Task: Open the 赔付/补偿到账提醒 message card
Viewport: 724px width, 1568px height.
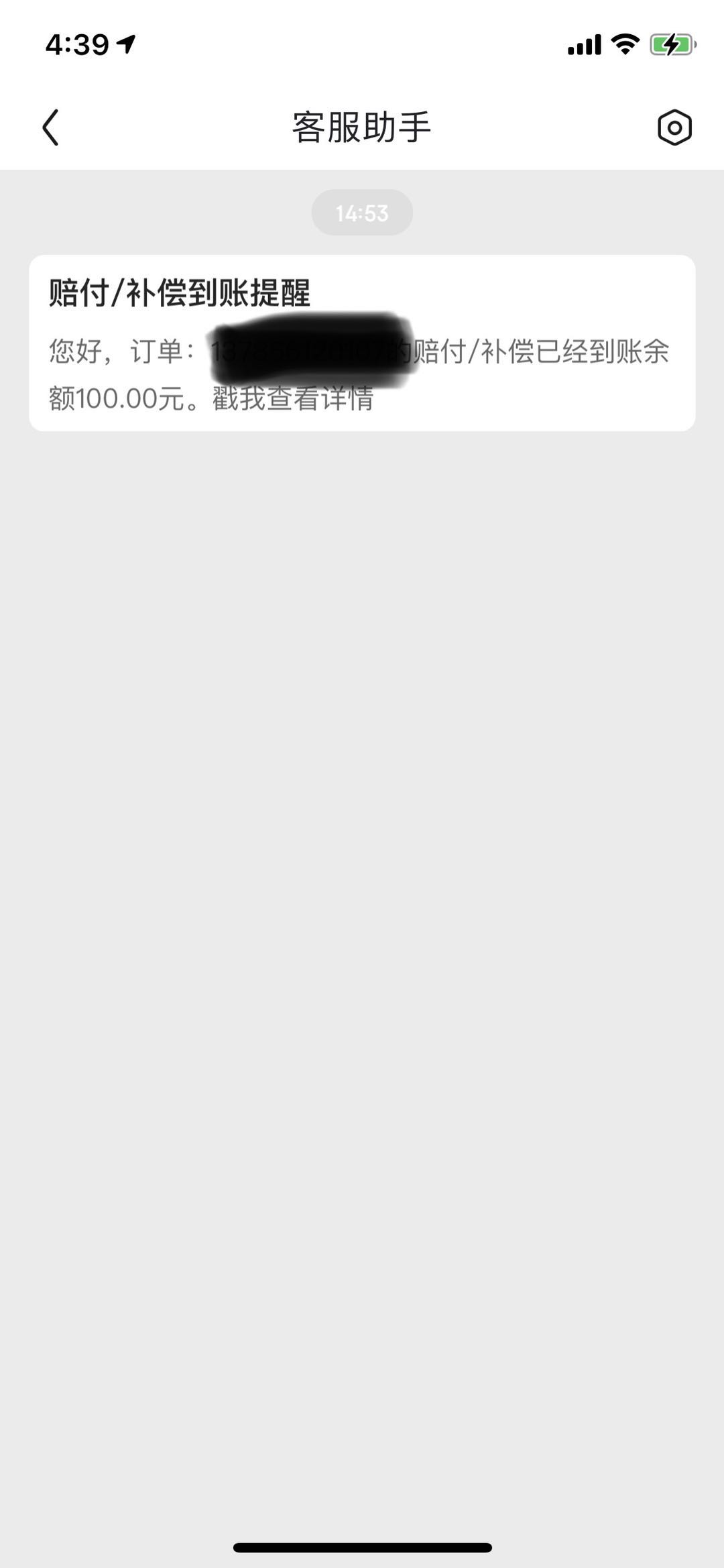Action: click(362, 343)
